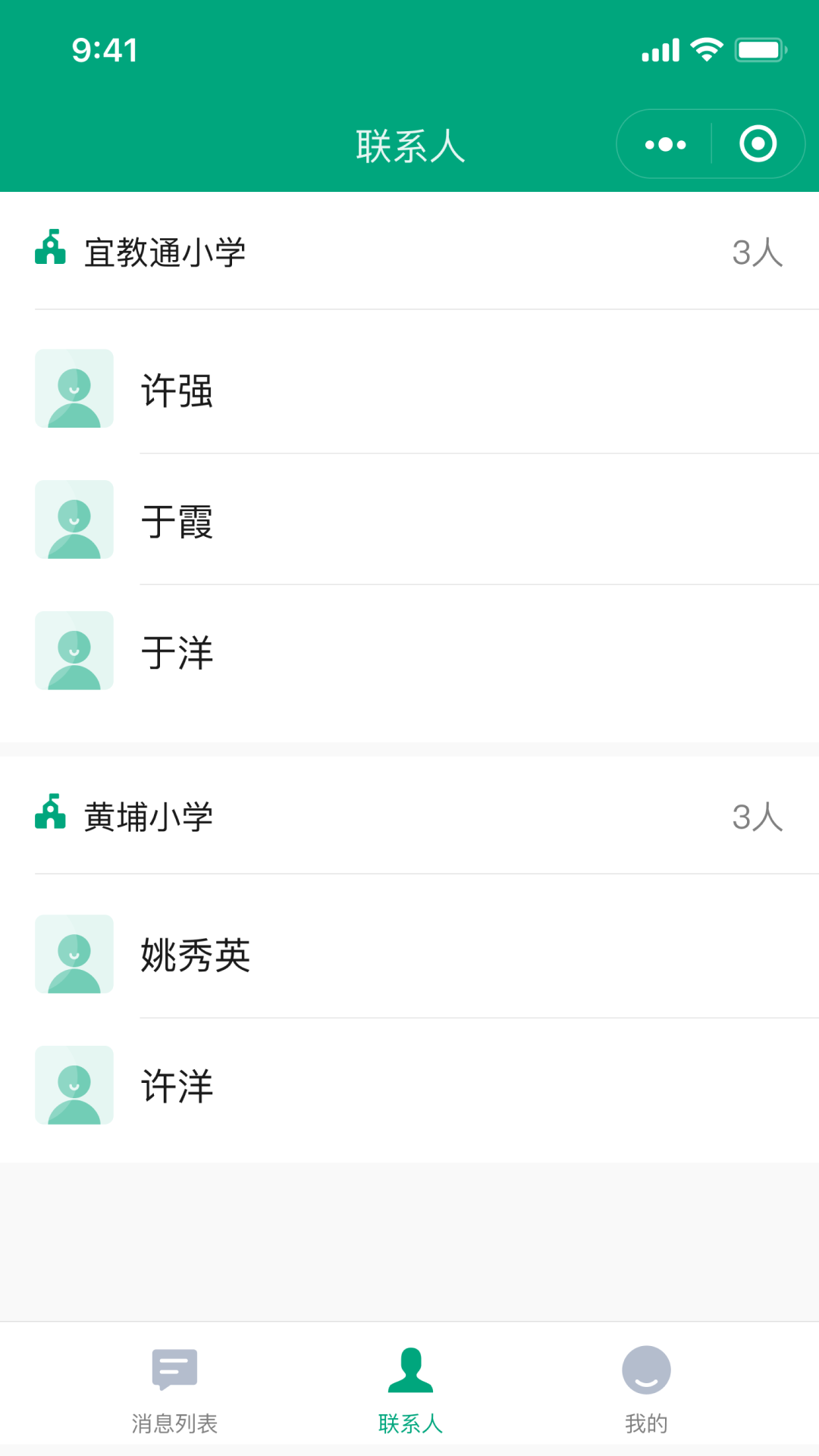
Task: Tap 许洋's avatar picture
Action: tap(74, 1084)
